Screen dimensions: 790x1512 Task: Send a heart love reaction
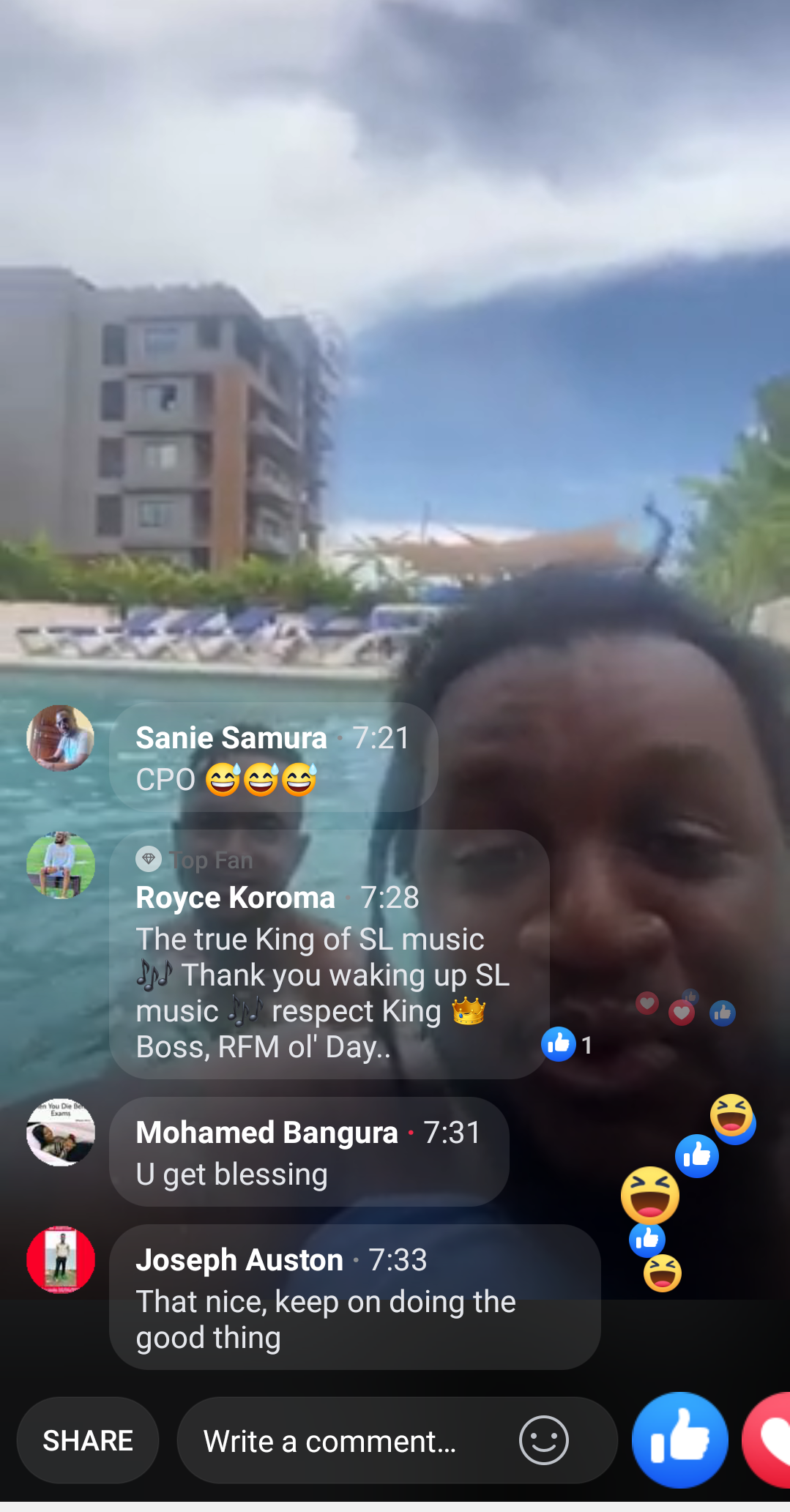click(770, 1440)
